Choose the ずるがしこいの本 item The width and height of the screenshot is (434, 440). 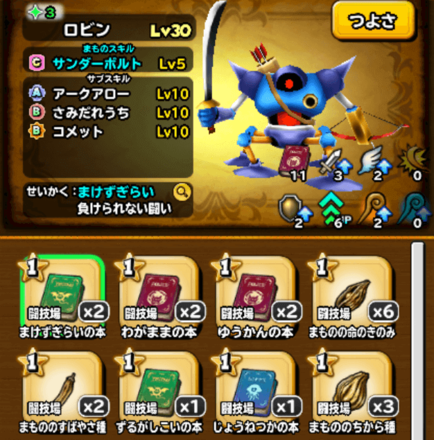click(x=159, y=392)
